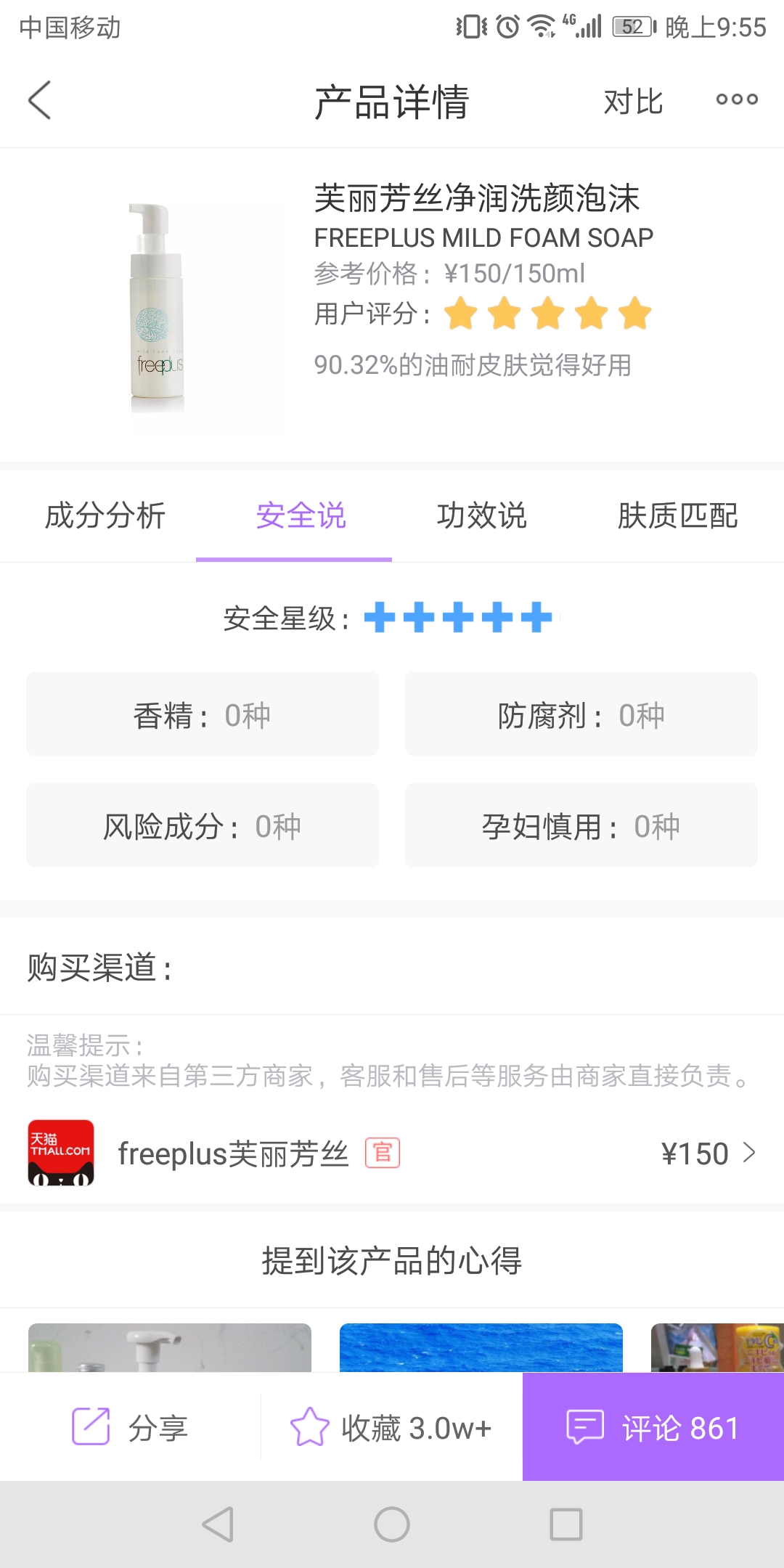The image size is (784, 1568).
Task: Open the more options menu (three dots)
Action: pyautogui.click(x=735, y=100)
